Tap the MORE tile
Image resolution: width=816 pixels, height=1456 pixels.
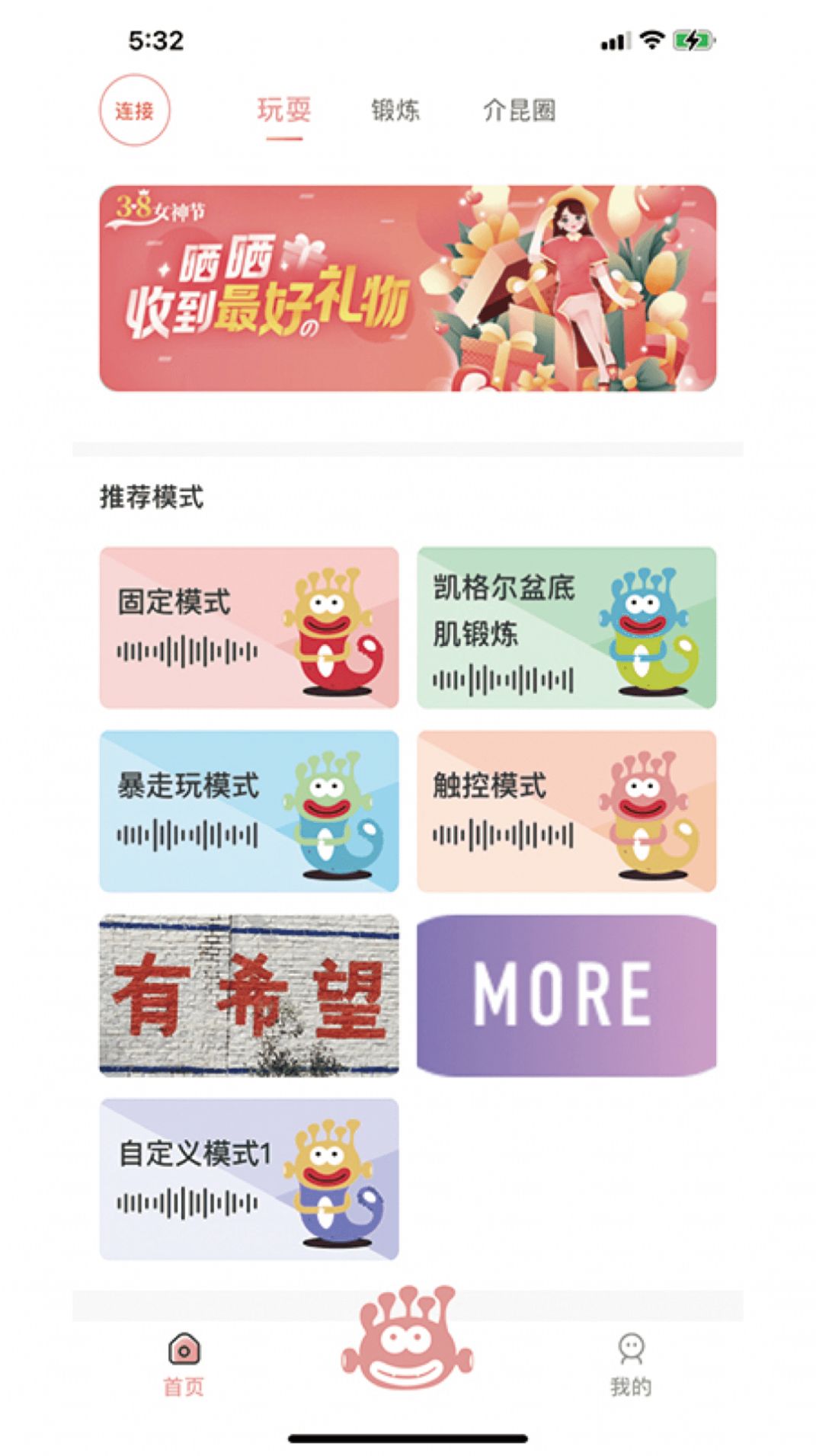[566, 995]
